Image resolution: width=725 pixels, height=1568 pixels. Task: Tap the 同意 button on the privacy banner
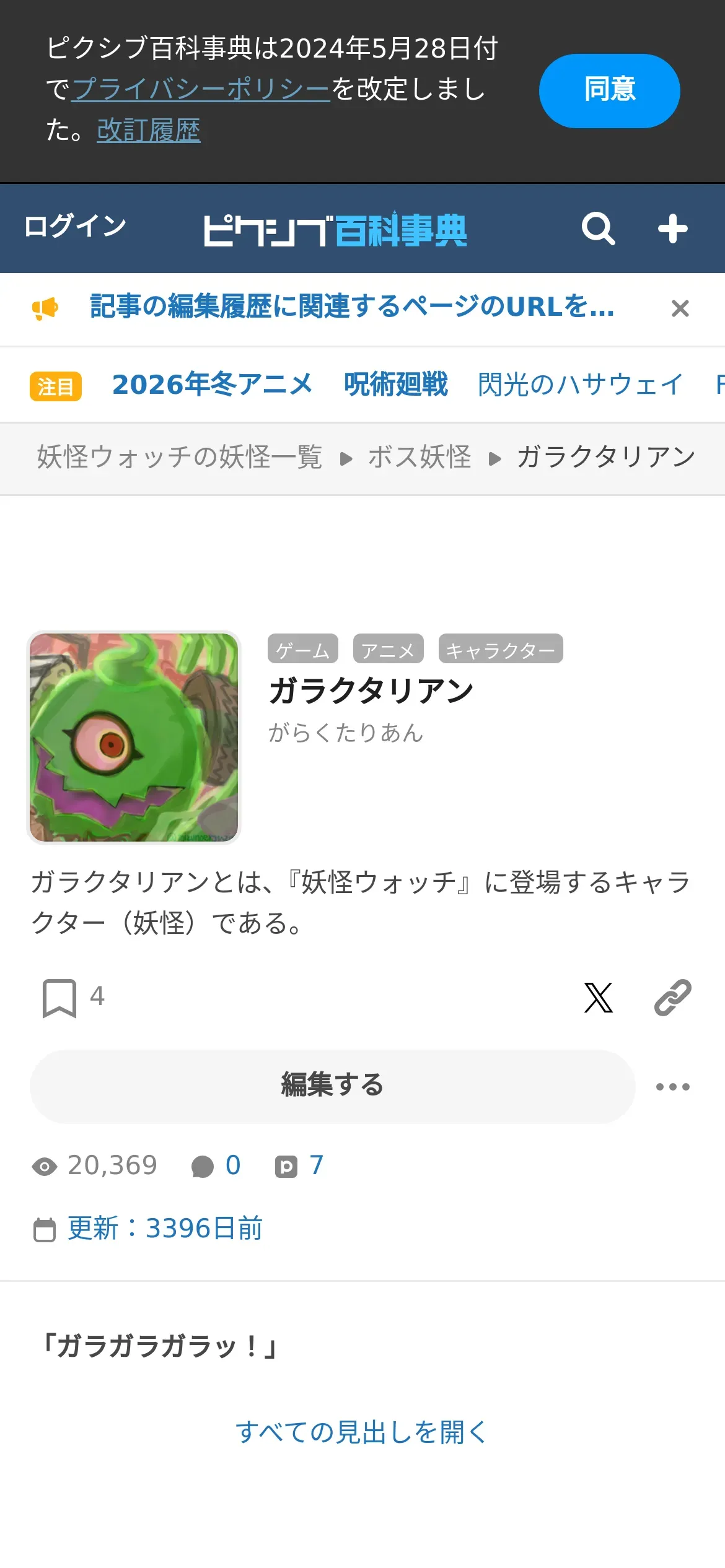click(x=609, y=90)
